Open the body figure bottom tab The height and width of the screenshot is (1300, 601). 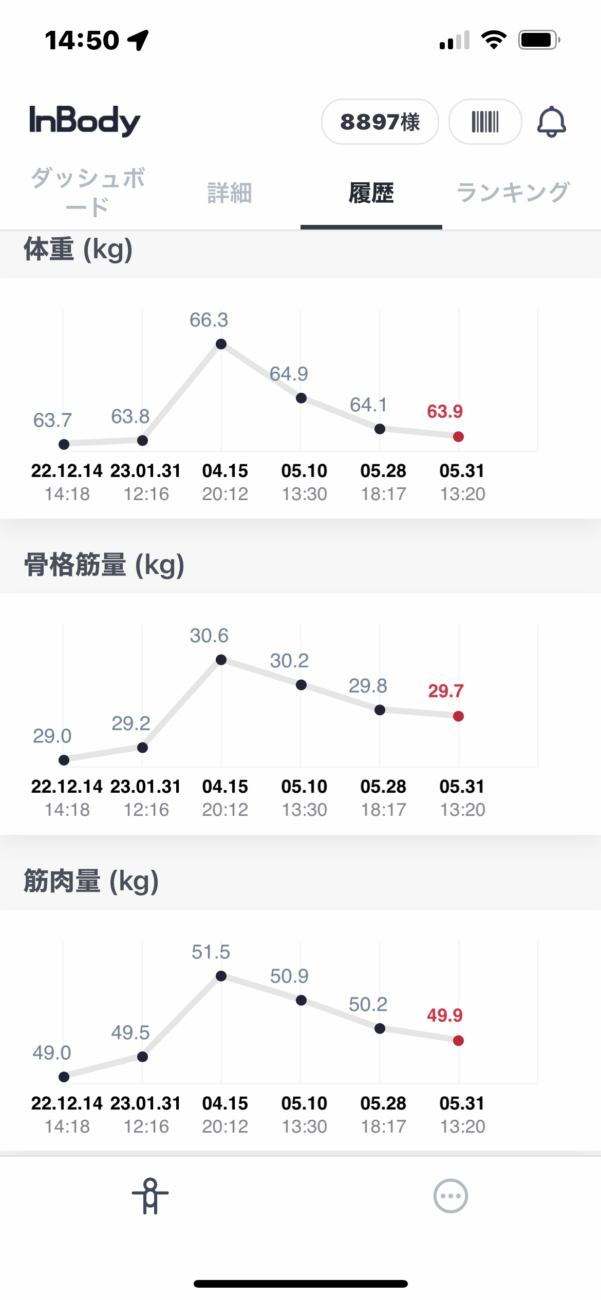point(150,1196)
